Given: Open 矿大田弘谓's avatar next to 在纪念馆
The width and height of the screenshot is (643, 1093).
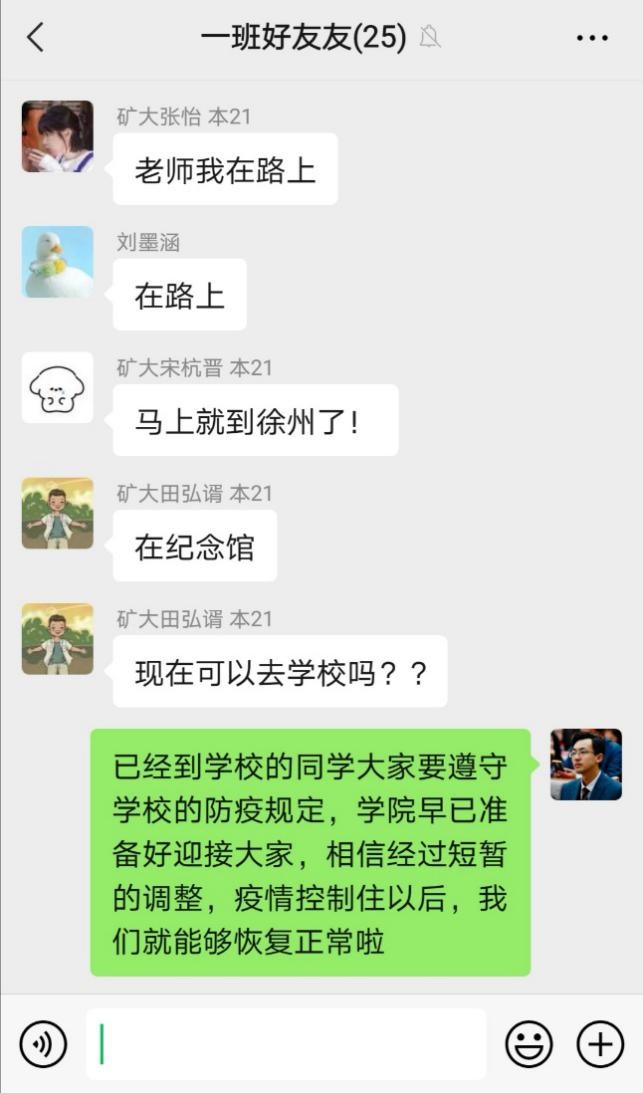Looking at the screenshot, I should 58,513.
